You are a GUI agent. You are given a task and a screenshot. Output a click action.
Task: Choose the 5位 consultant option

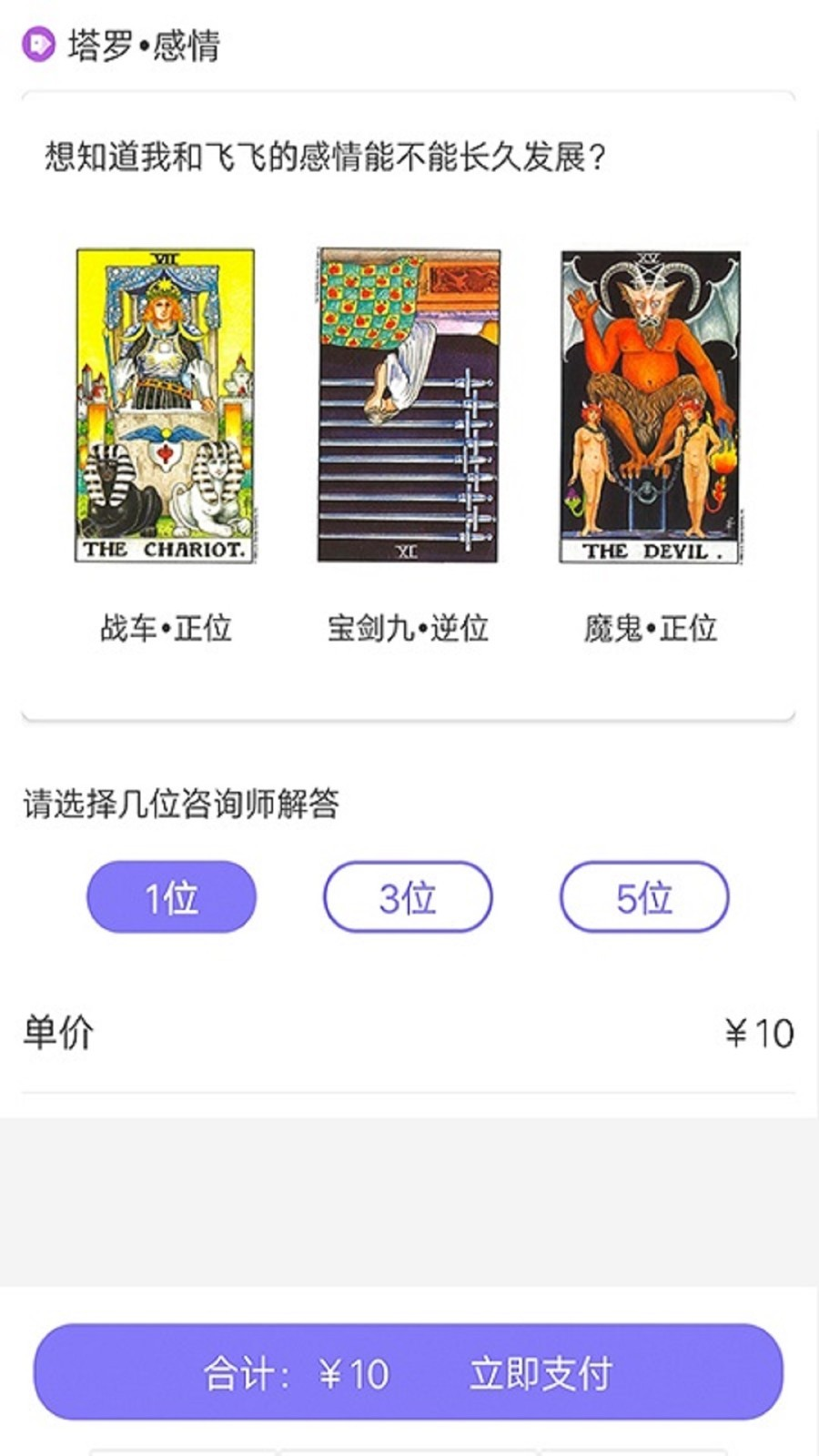click(643, 895)
